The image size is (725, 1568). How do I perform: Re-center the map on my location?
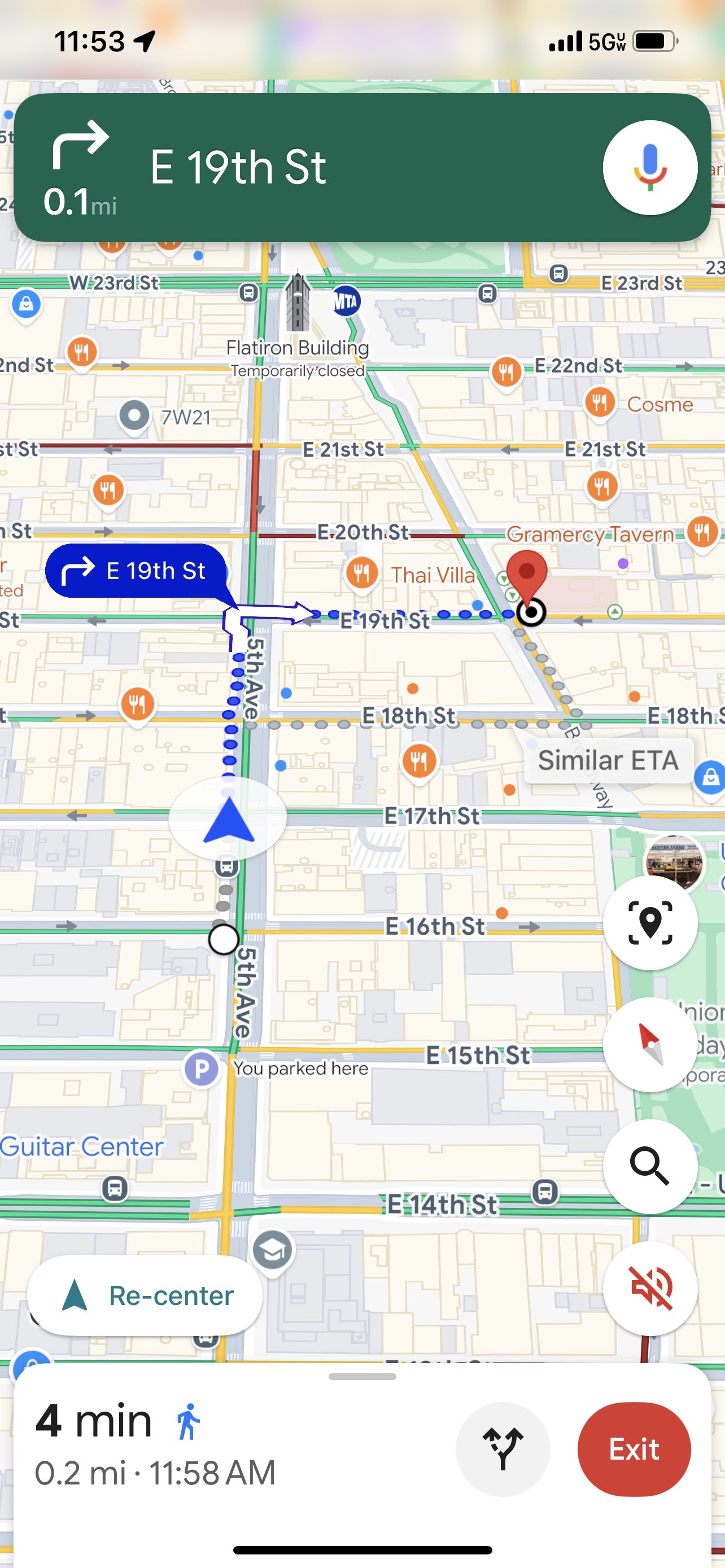pyautogui.click(x=145, y=1295)
